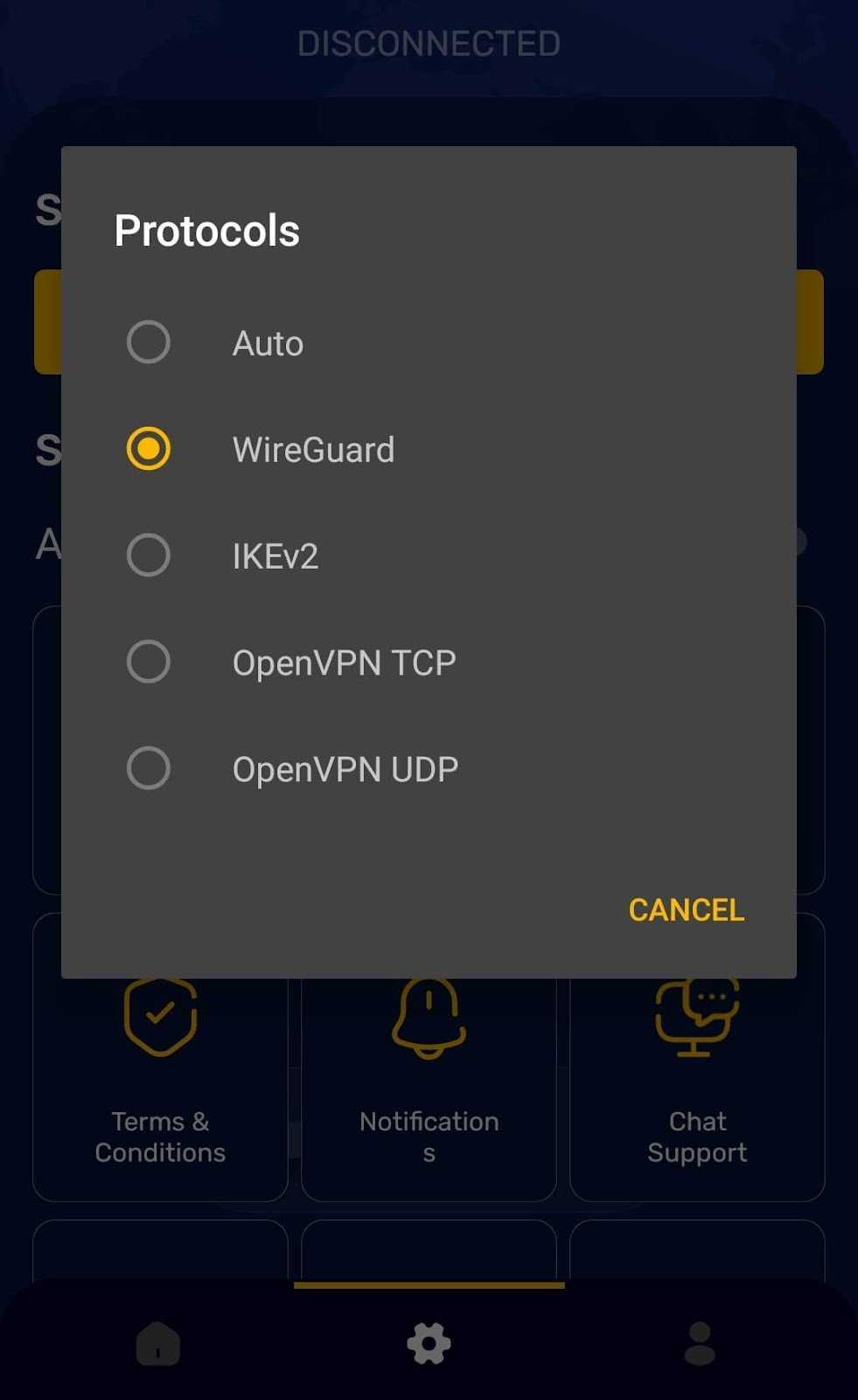The height and width of the screenshot is (1400, 858).
Task: Pick the OpenVPN TCP option
Action: tap(429, 662)
